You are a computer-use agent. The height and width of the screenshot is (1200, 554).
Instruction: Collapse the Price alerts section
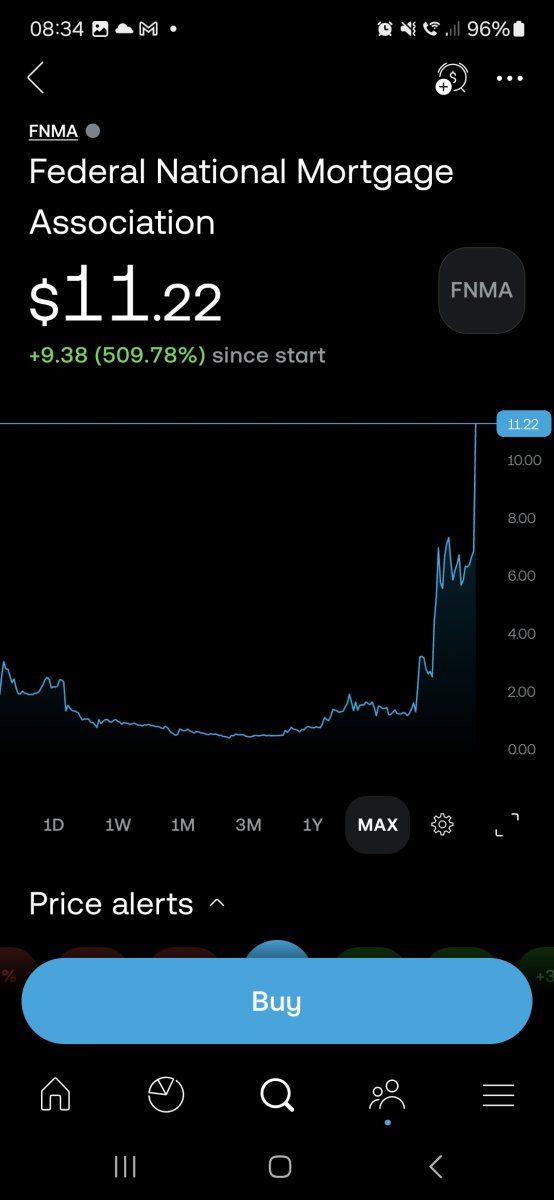pyautogui.click(x=217, y=904)
